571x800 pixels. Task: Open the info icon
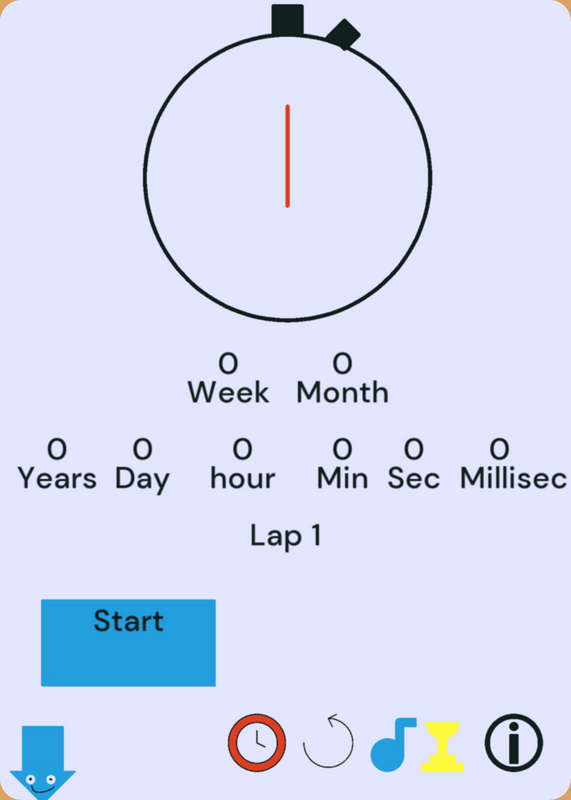coord(514,742)
